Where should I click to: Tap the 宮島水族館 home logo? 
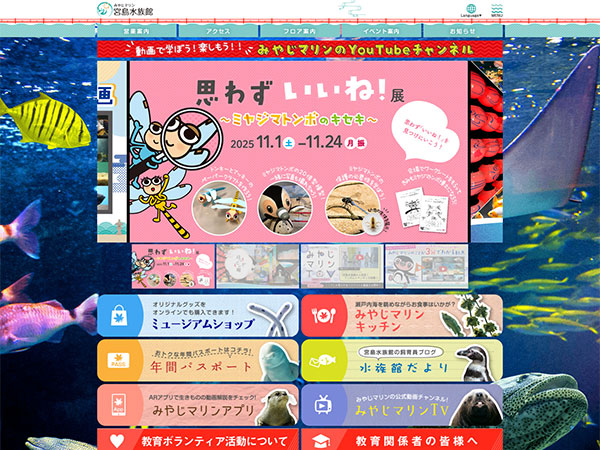127,10
